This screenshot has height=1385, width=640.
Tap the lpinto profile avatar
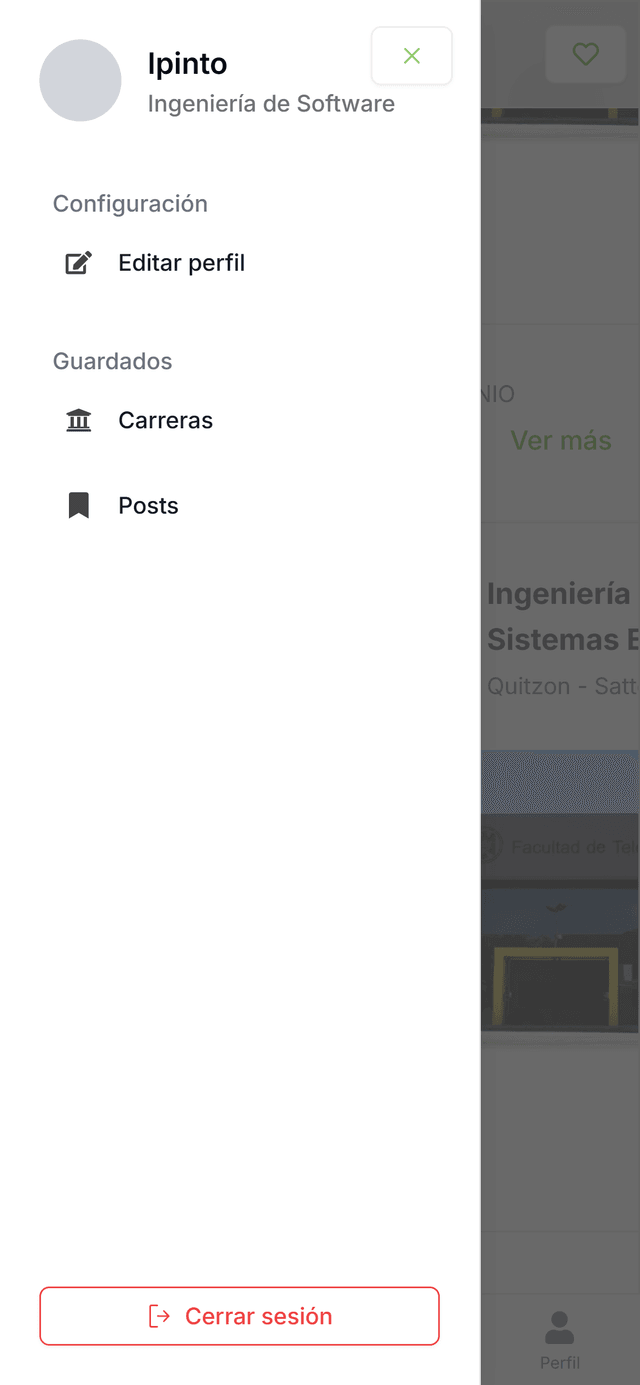pyautogui.click(x=80, y=81)
